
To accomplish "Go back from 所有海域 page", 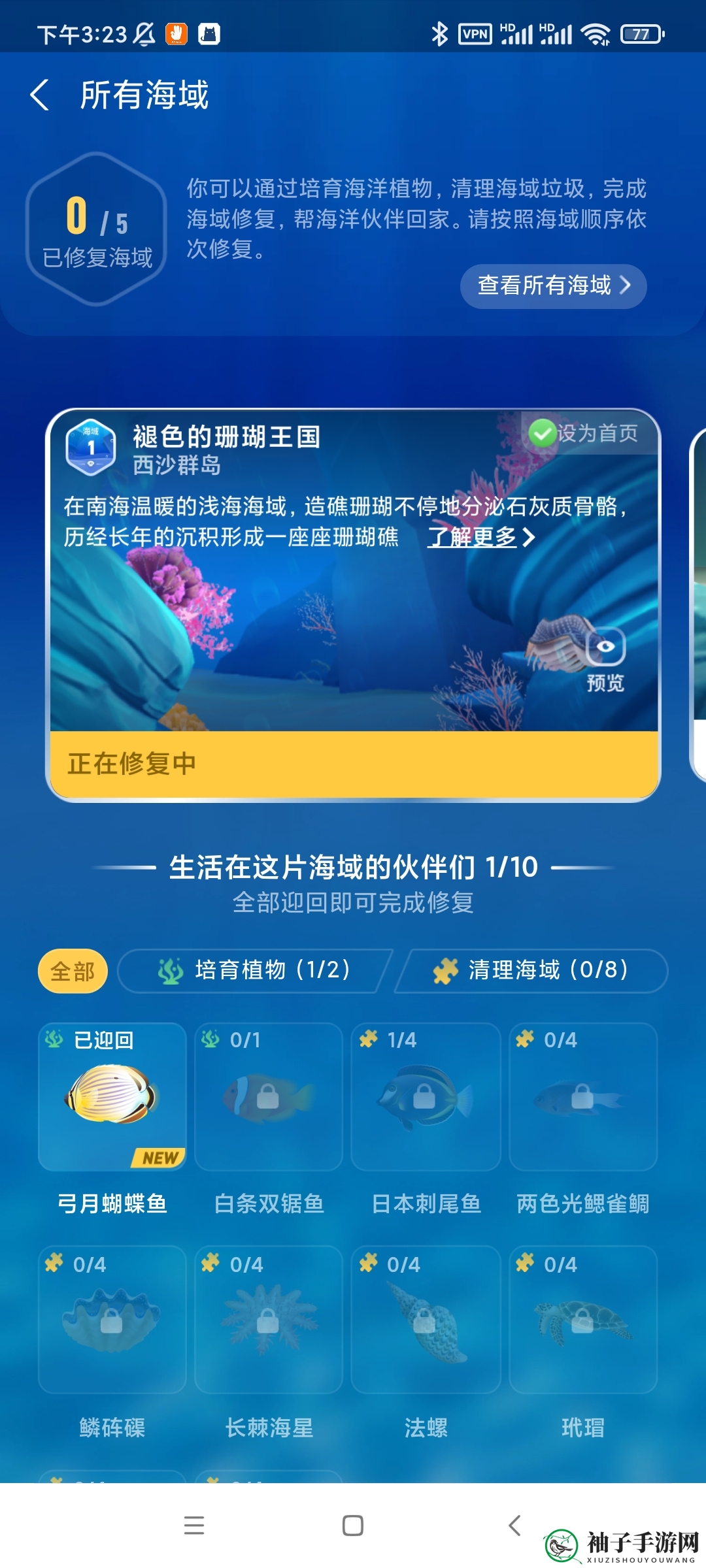I will (x=41, y=95).
